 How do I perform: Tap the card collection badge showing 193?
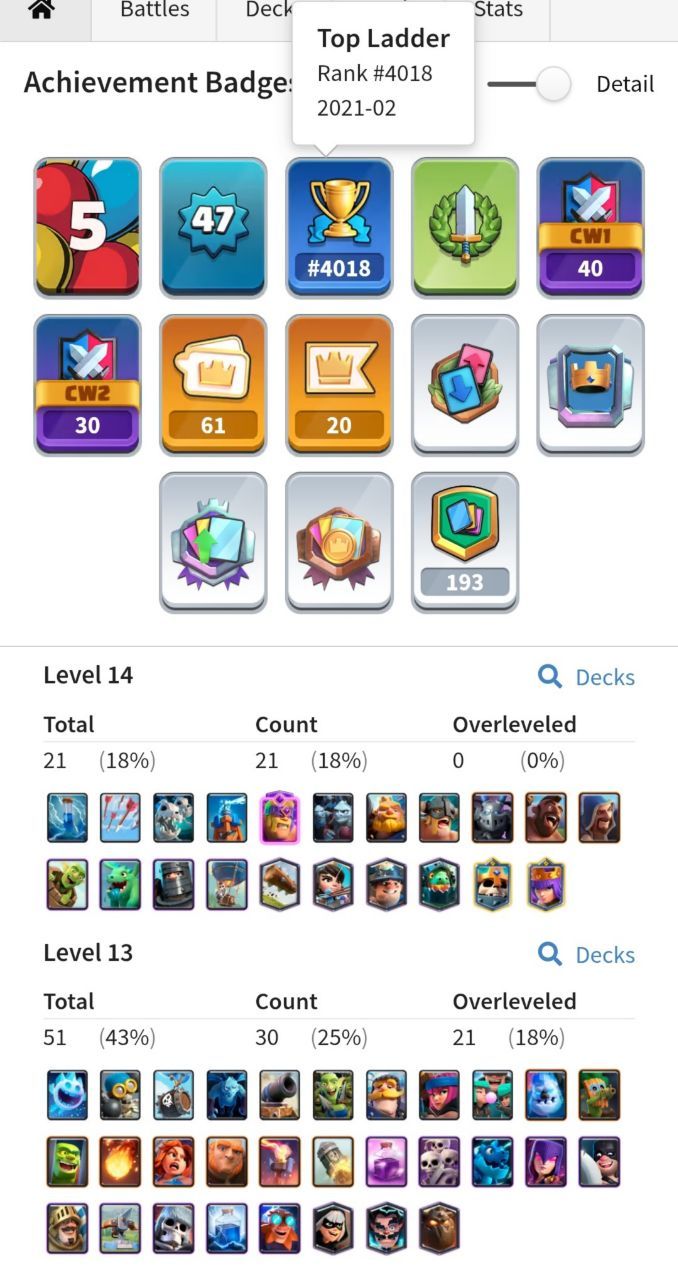pyautogui.click(x=465, y=542)
